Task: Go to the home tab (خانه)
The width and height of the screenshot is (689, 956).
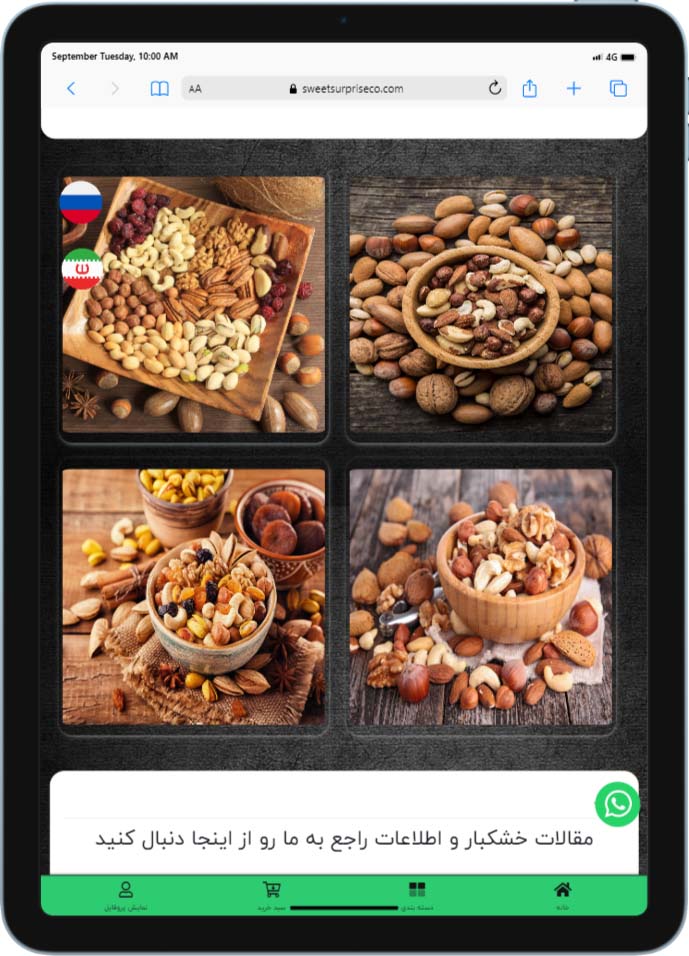Action: tap(563, 894)
